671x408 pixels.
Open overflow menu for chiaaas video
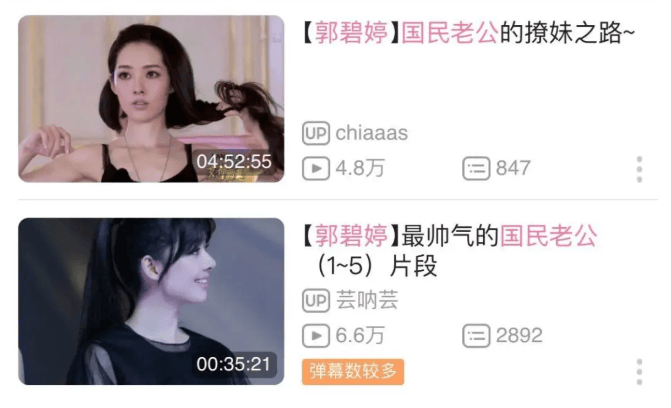point(639,169)
